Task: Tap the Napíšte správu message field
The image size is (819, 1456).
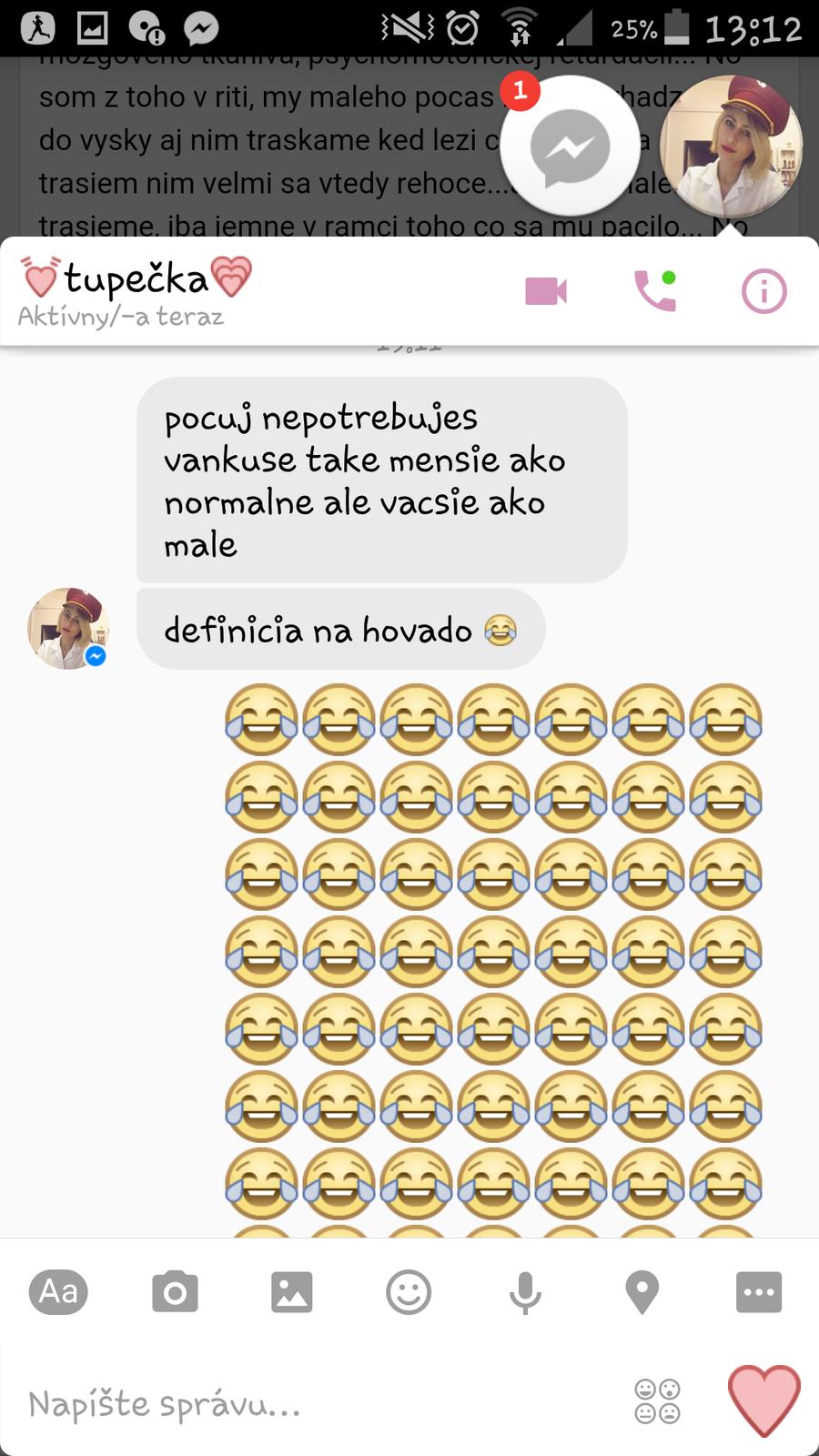Action: pos(309,1404)
